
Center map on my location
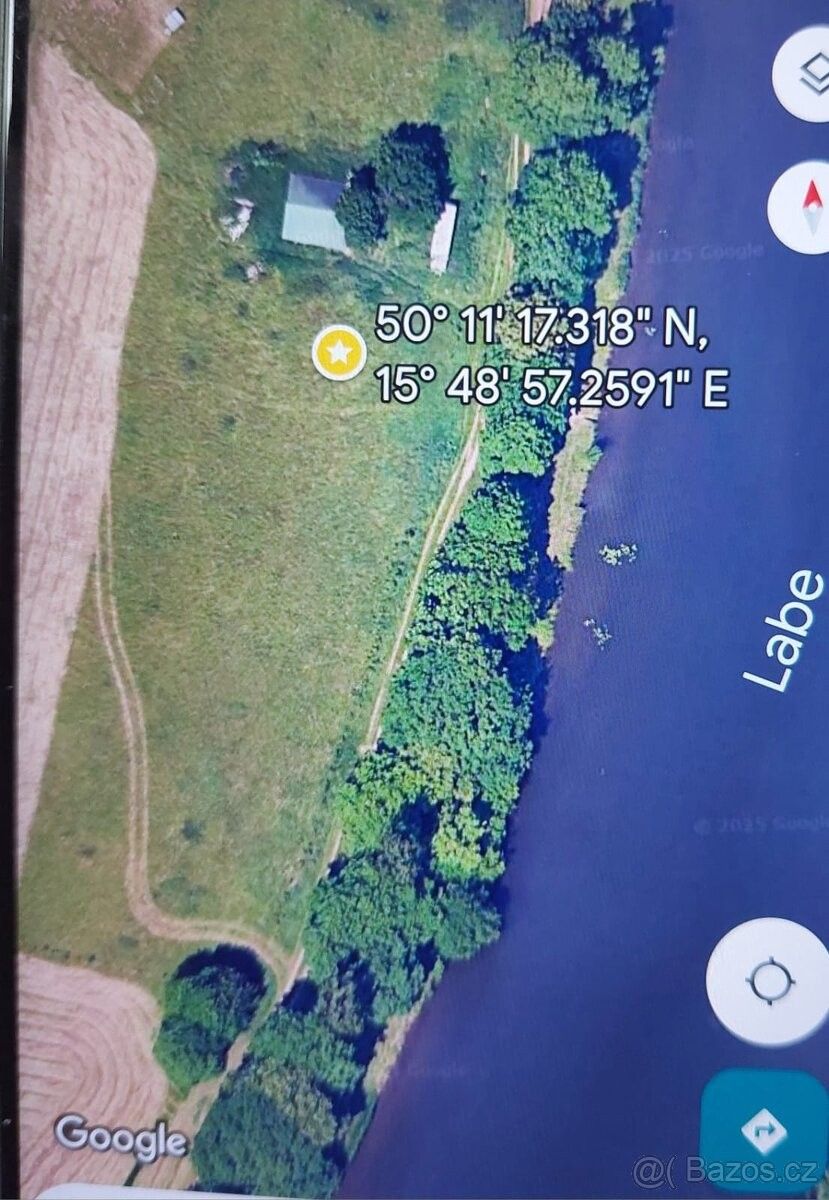click(768, 980)
